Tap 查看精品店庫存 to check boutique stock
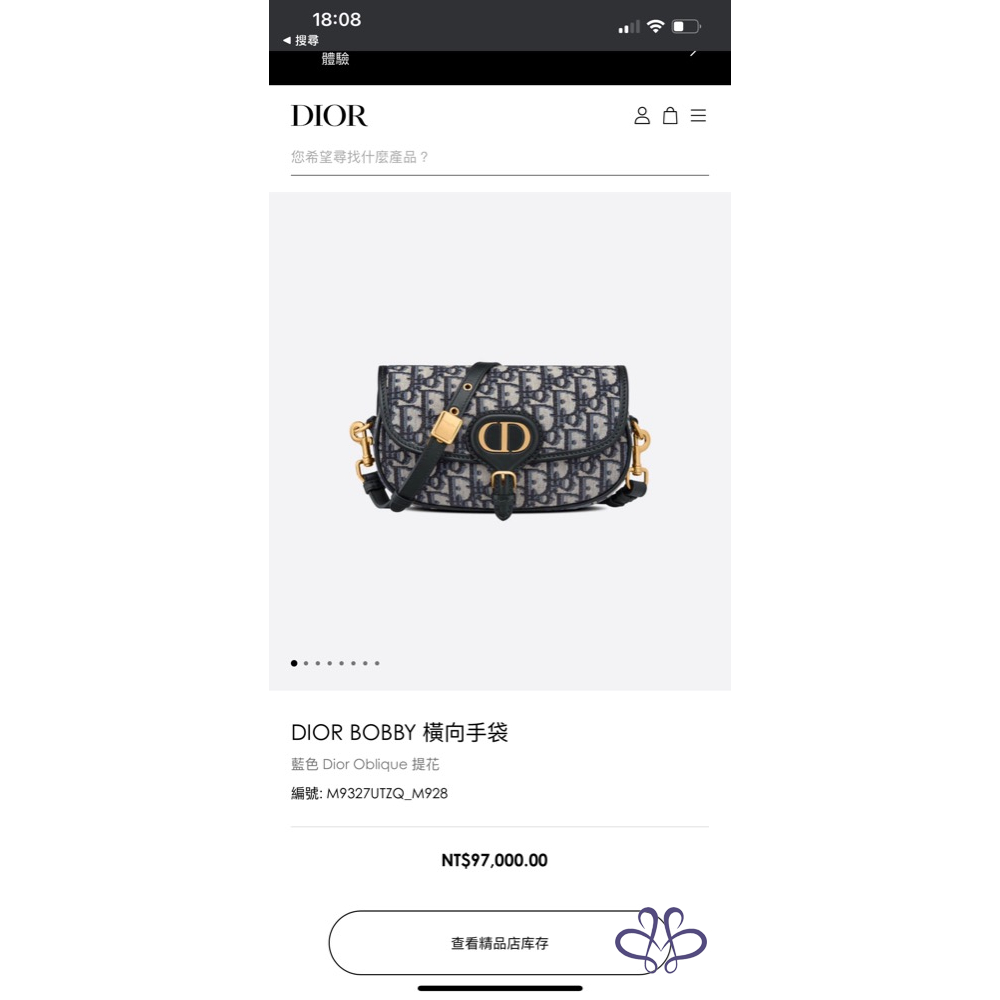1000x1000 pixels. click(499, 943)
